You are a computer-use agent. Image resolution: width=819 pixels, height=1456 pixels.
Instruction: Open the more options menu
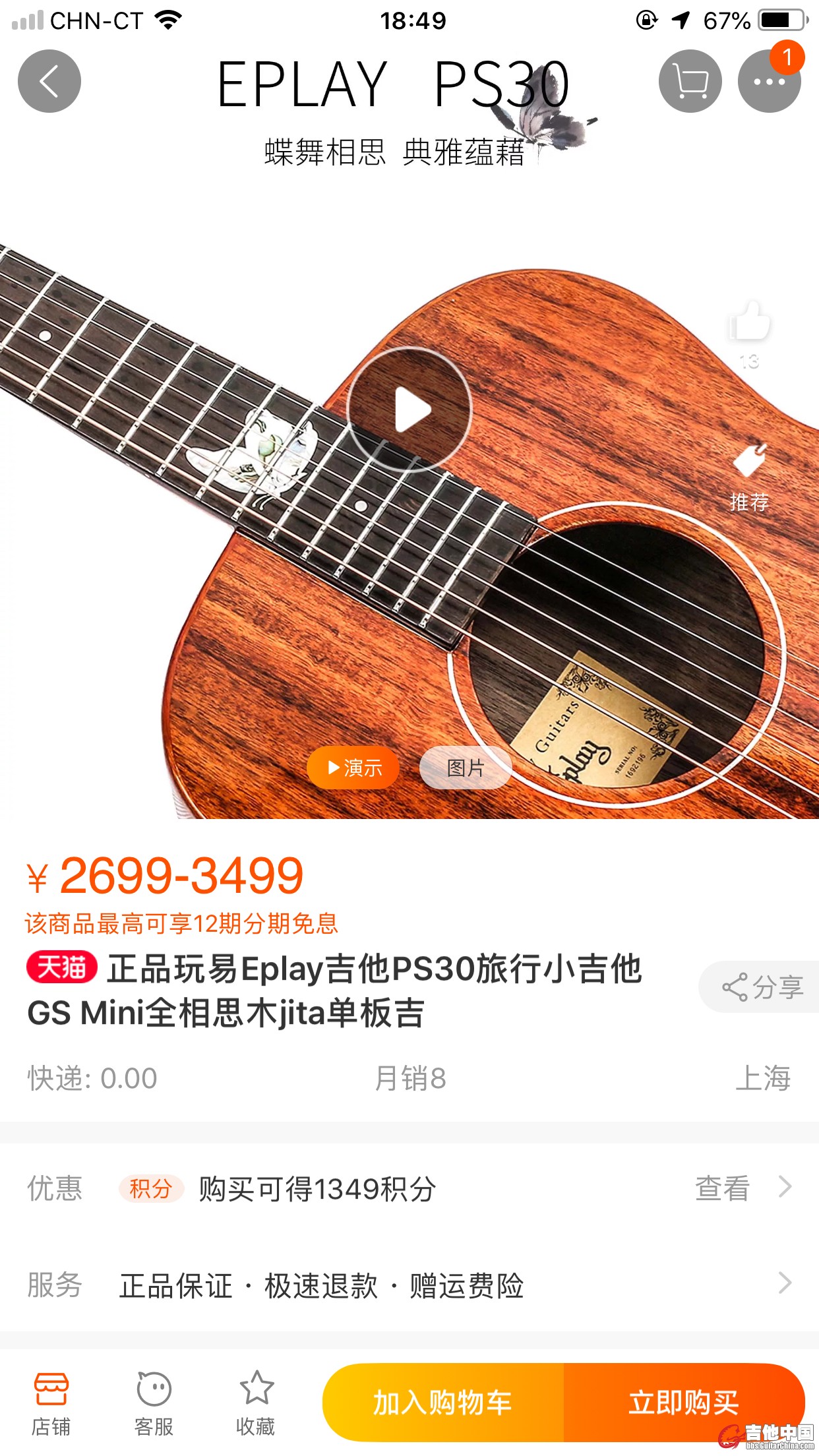coord(769,81)
